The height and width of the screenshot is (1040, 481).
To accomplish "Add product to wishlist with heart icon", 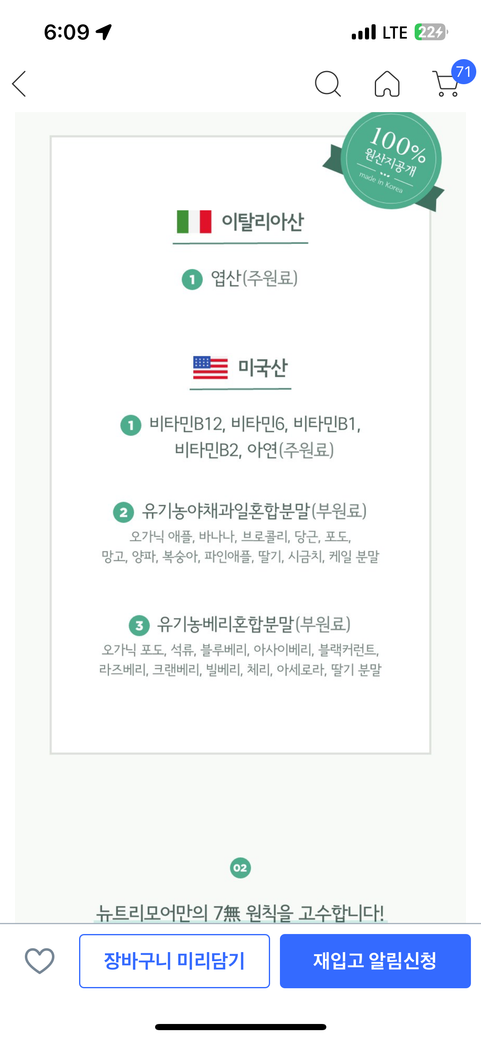I will pos(39,960).
